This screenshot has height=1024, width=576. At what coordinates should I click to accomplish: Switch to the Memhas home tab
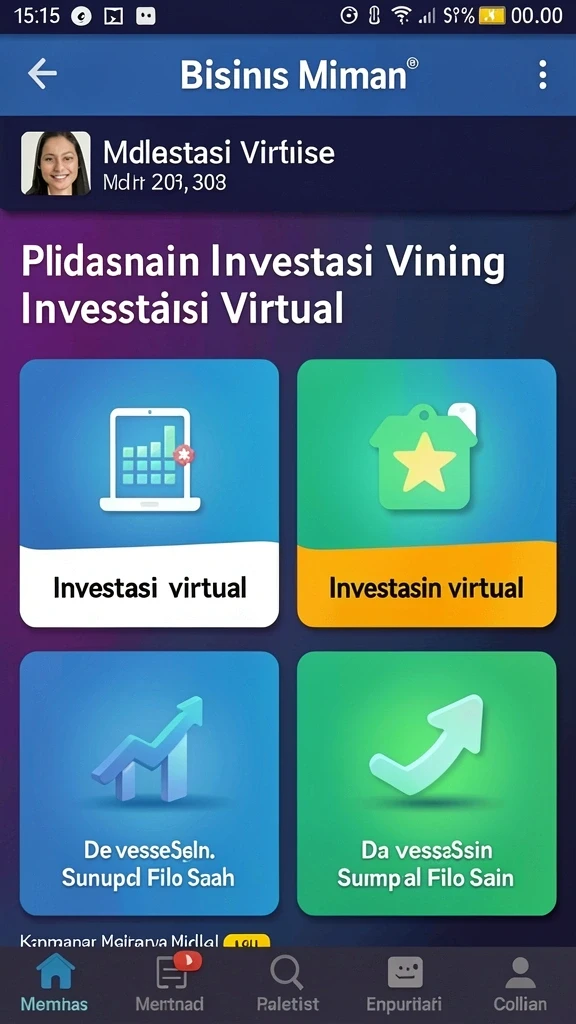coord(55,984)
